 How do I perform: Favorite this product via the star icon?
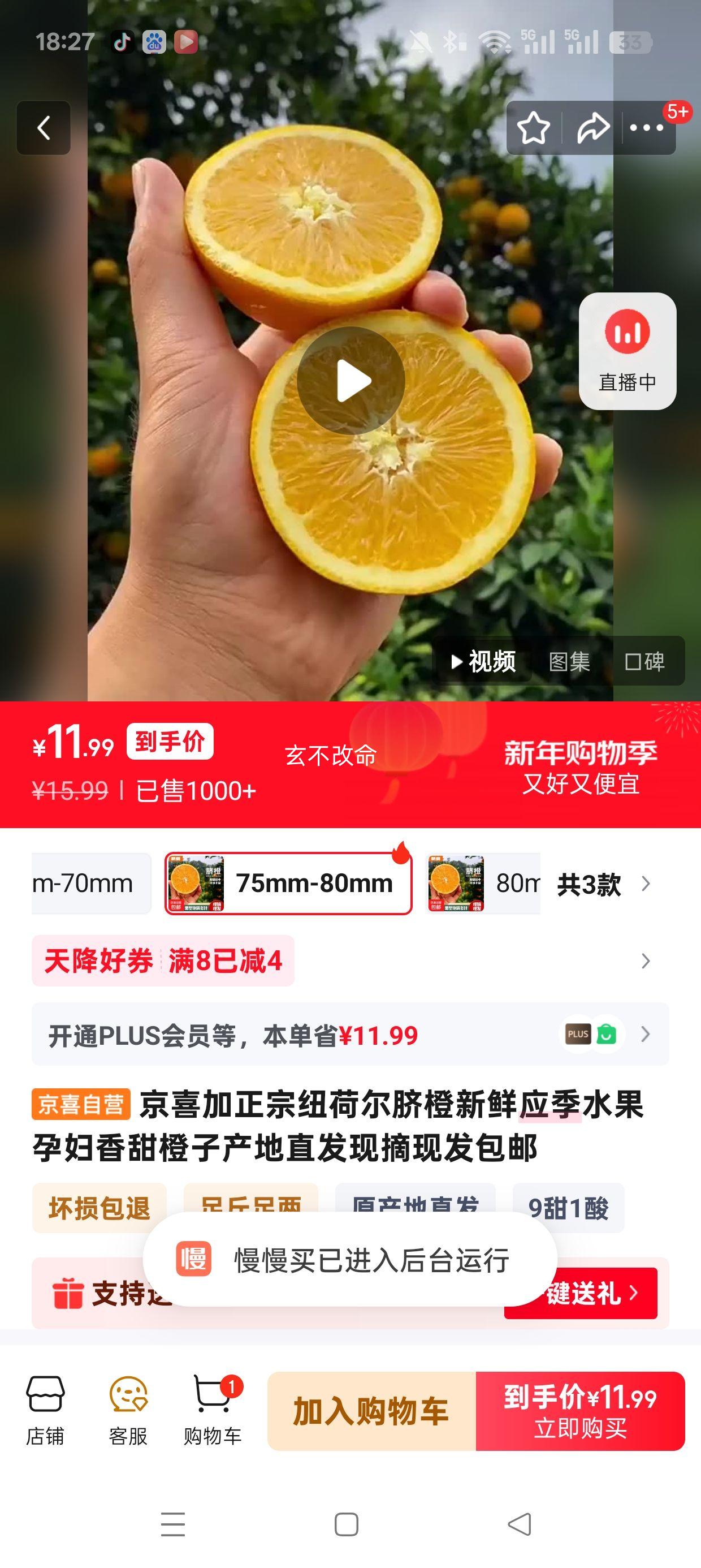(534, 128)
